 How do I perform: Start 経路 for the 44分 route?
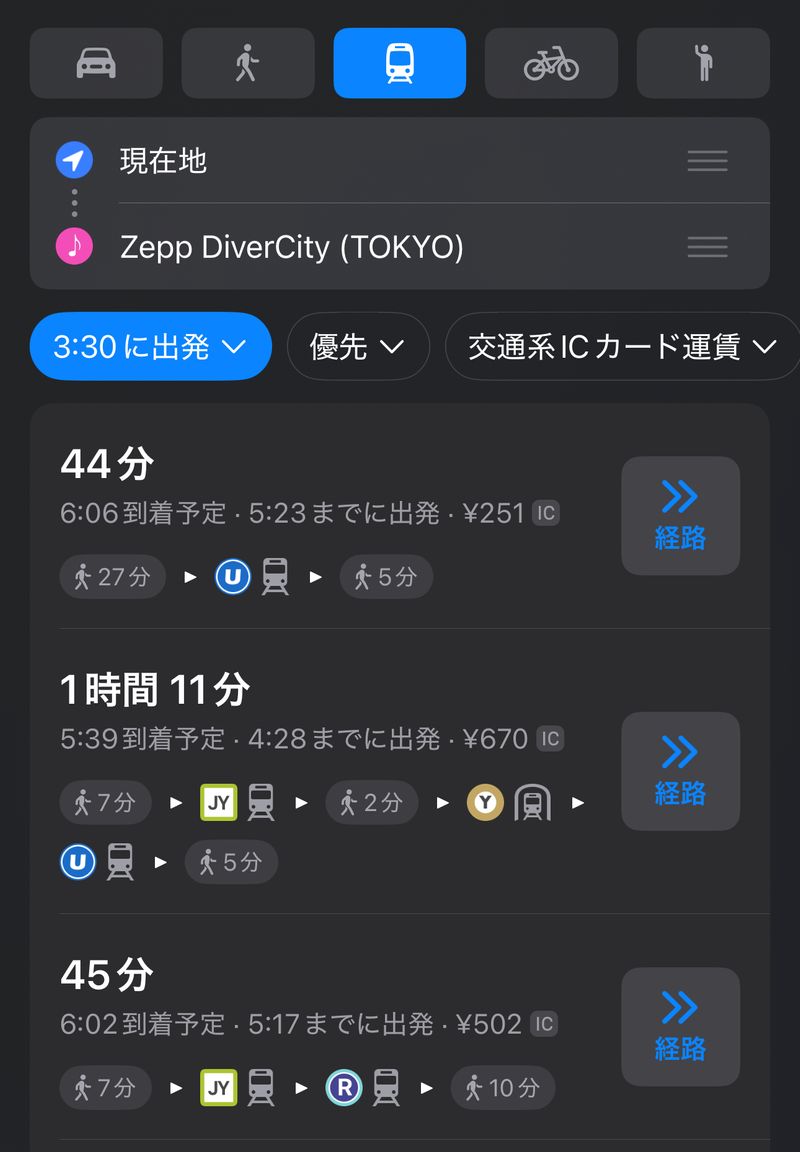(x=680, y=516)
